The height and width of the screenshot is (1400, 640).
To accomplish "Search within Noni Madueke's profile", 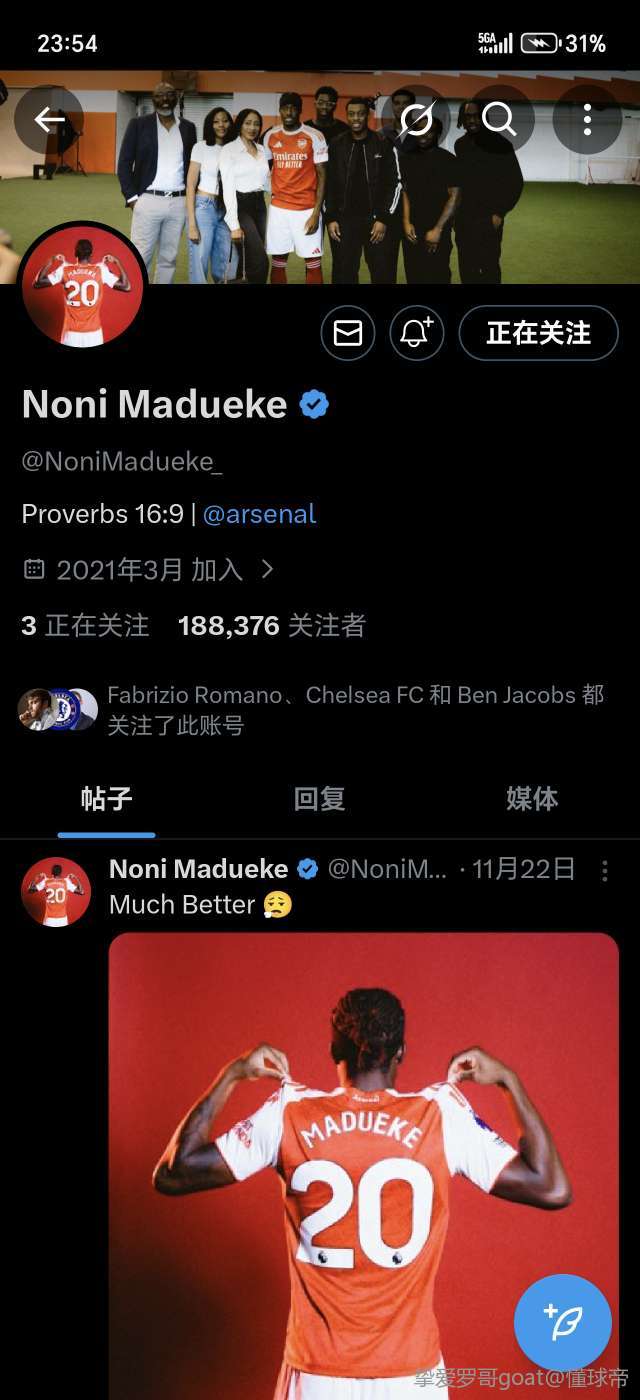I will (x=499, y=120).
